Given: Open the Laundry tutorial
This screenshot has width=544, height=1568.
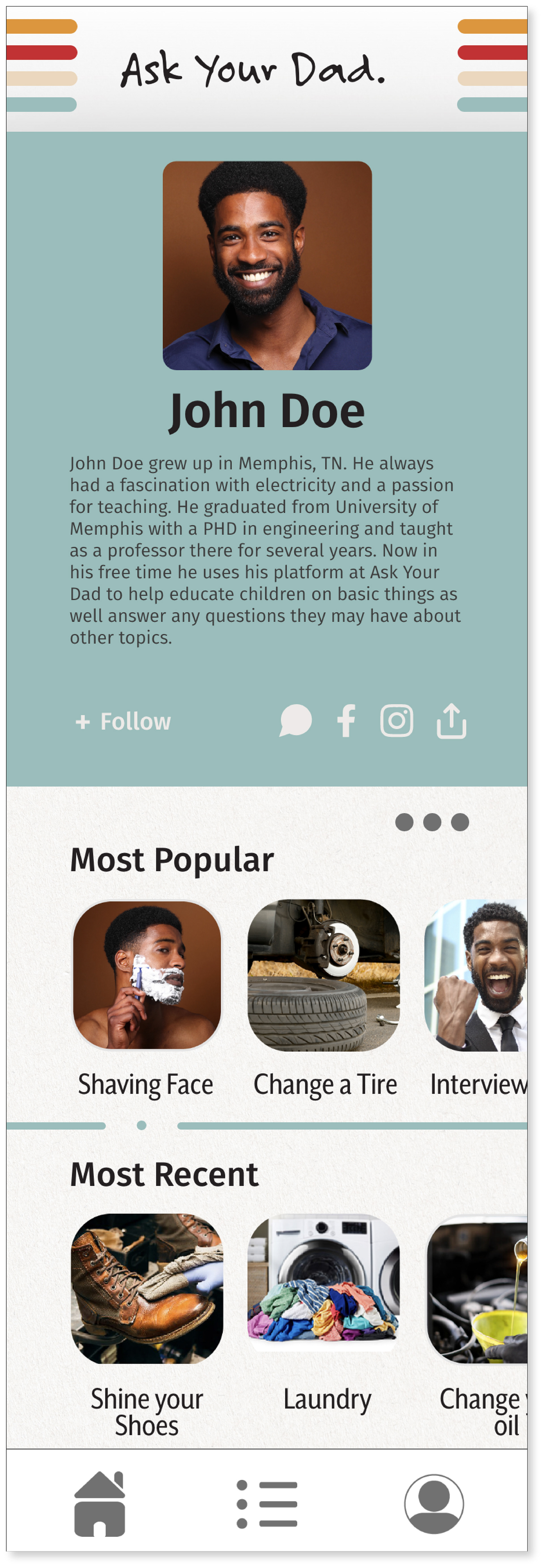Looking at the screenshot, I should pos(324,1289).
